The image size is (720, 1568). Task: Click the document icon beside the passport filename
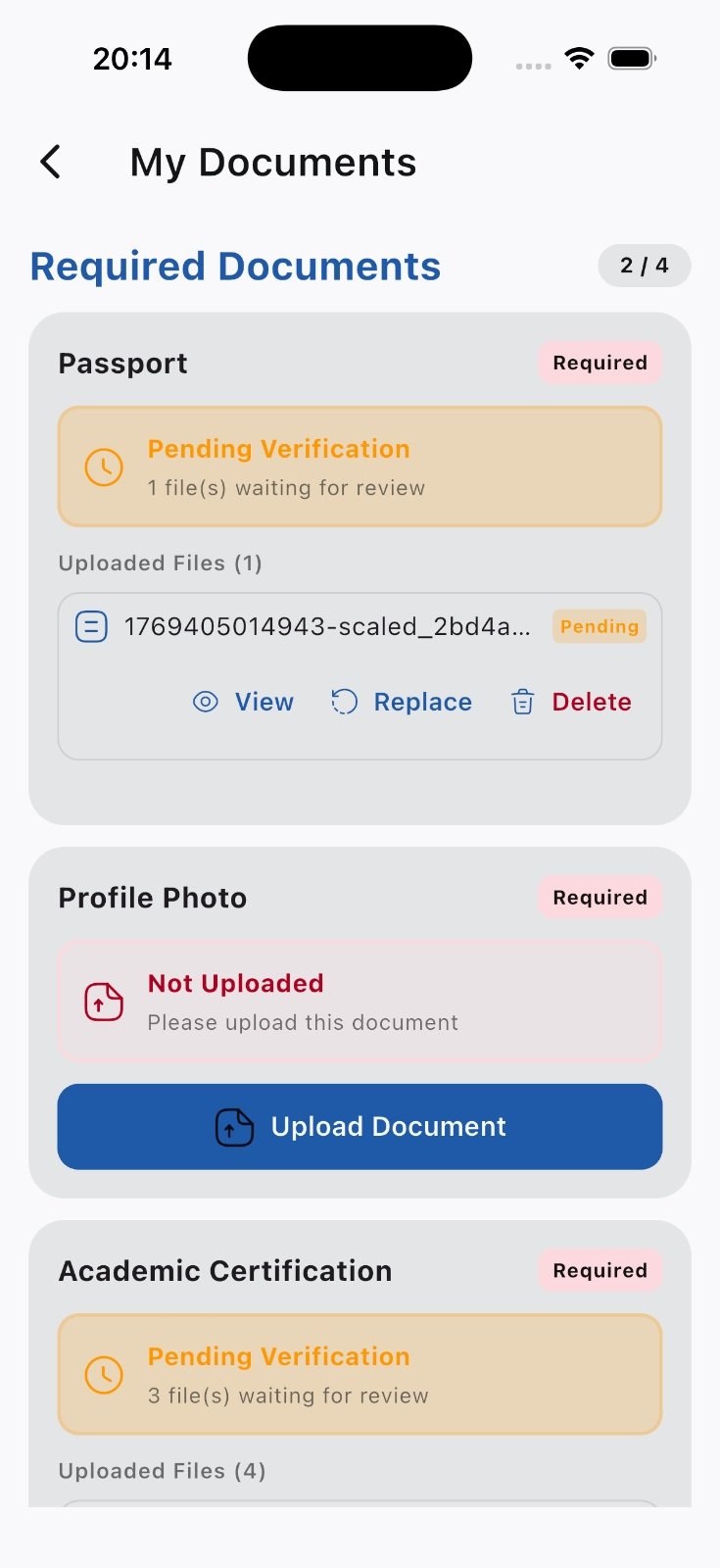point(90,626)
